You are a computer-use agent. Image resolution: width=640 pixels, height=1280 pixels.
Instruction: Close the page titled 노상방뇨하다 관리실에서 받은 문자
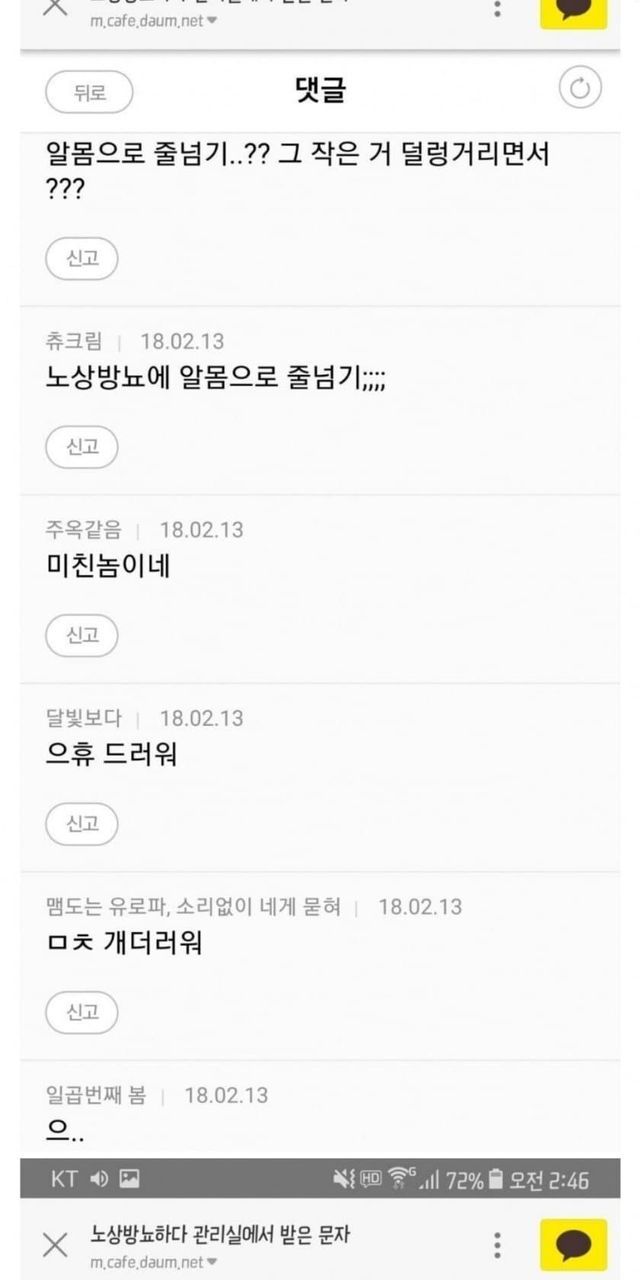(55, 1245)
